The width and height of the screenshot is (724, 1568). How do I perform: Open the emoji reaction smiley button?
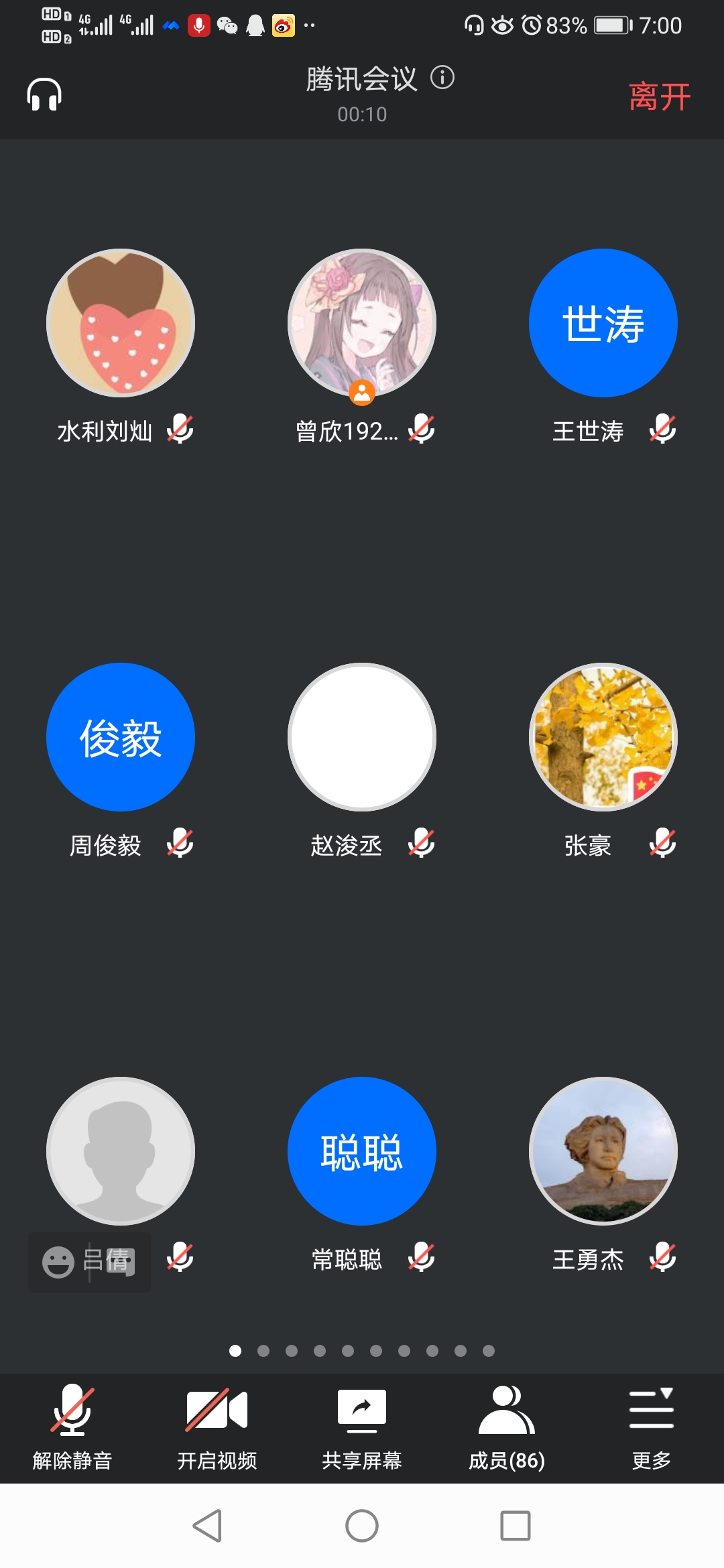point(58,1262)
